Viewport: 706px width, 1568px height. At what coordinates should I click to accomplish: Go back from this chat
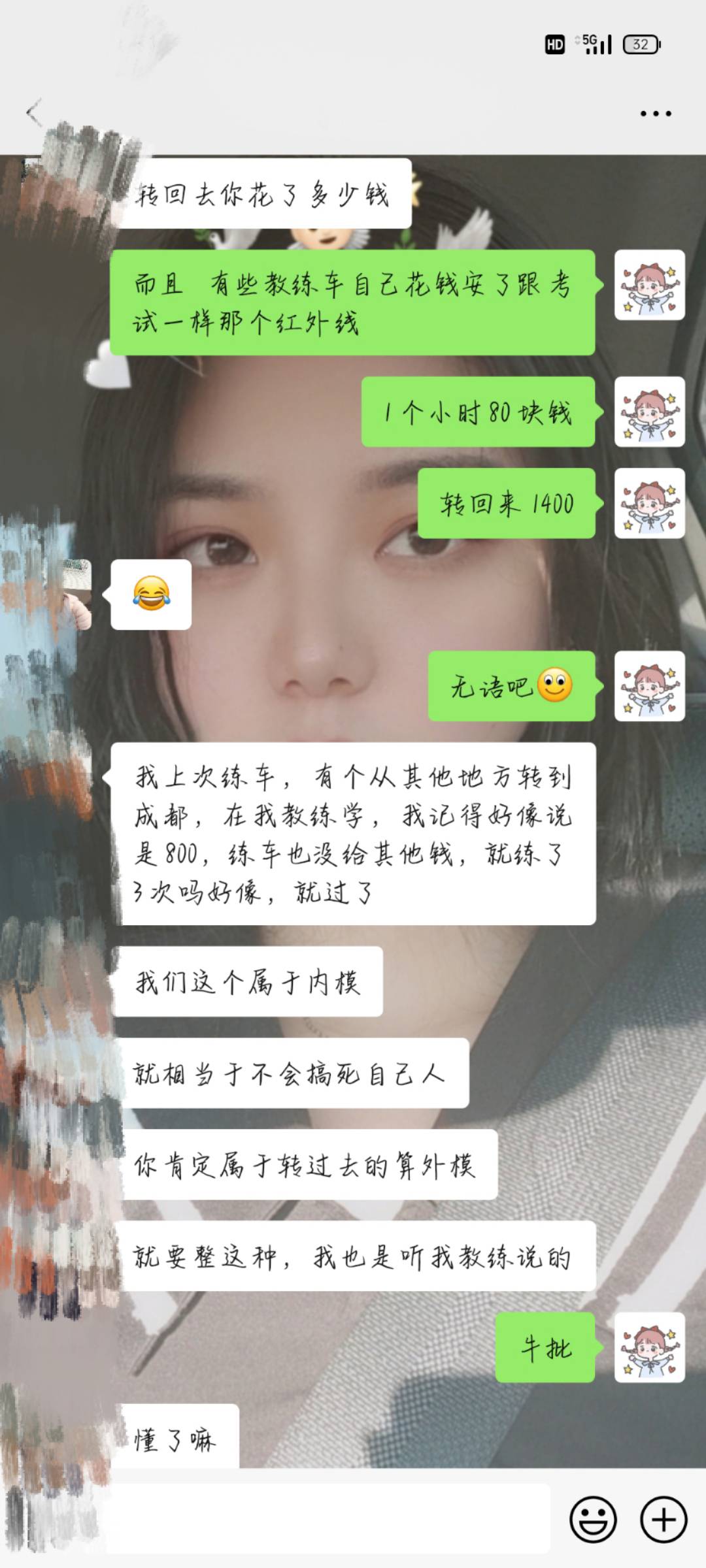point(34,113)
